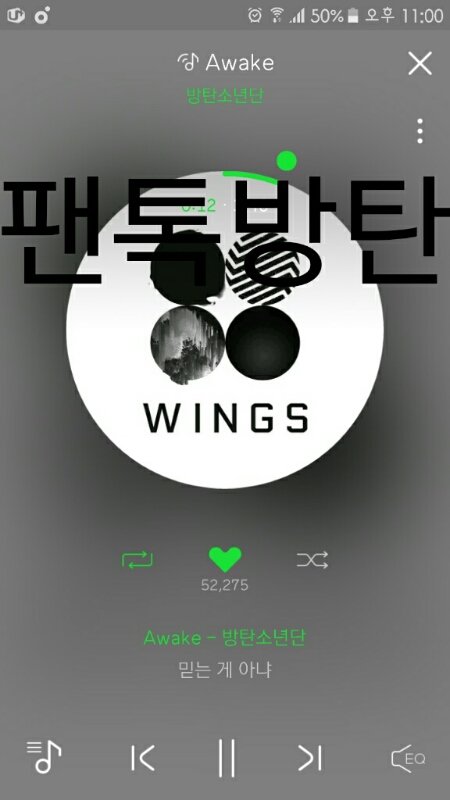Screen dimensions: 450x800
Task: Skip to the next track
Action: pos(310,758)
